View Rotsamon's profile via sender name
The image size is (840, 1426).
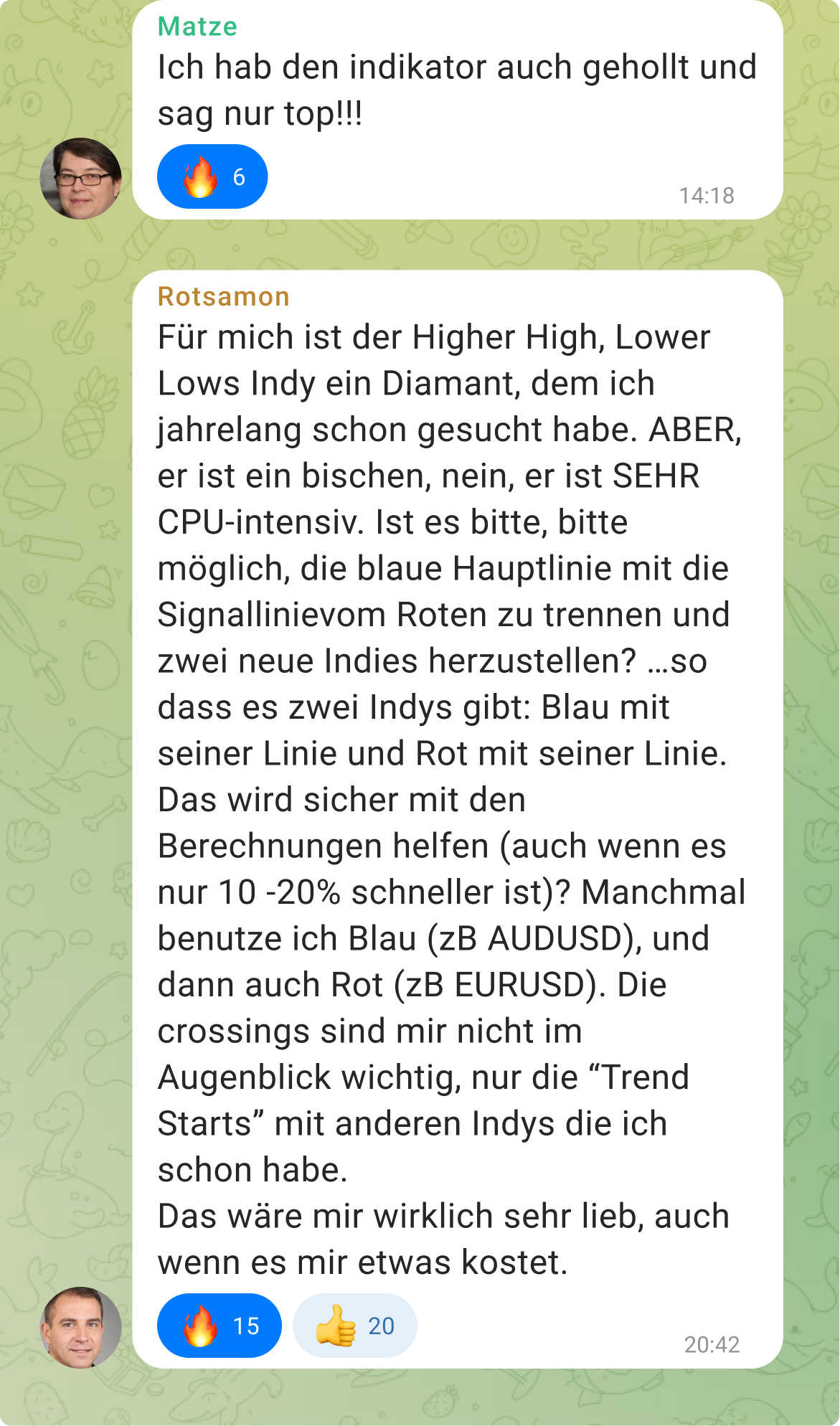tap(223, 296)
